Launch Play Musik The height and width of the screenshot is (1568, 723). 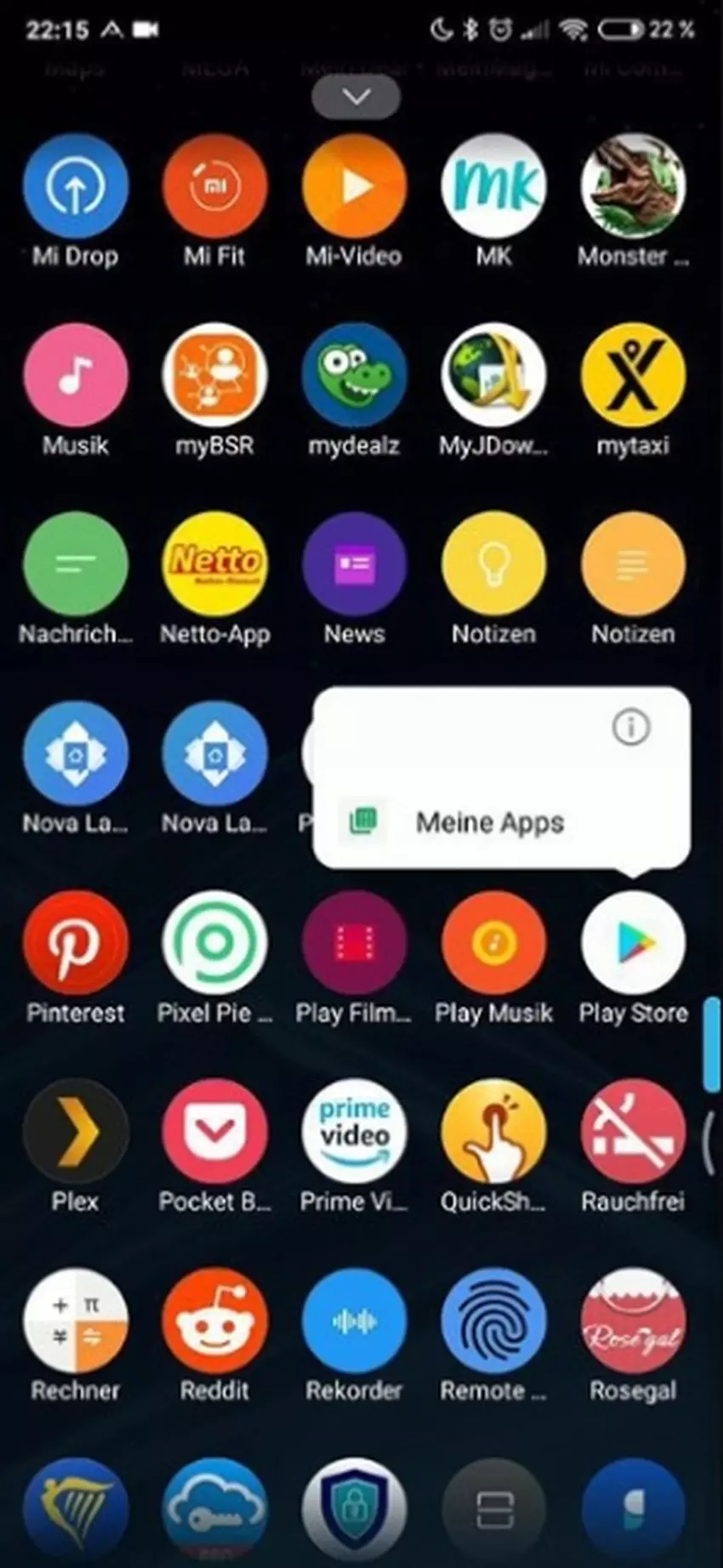pos(493,944)
